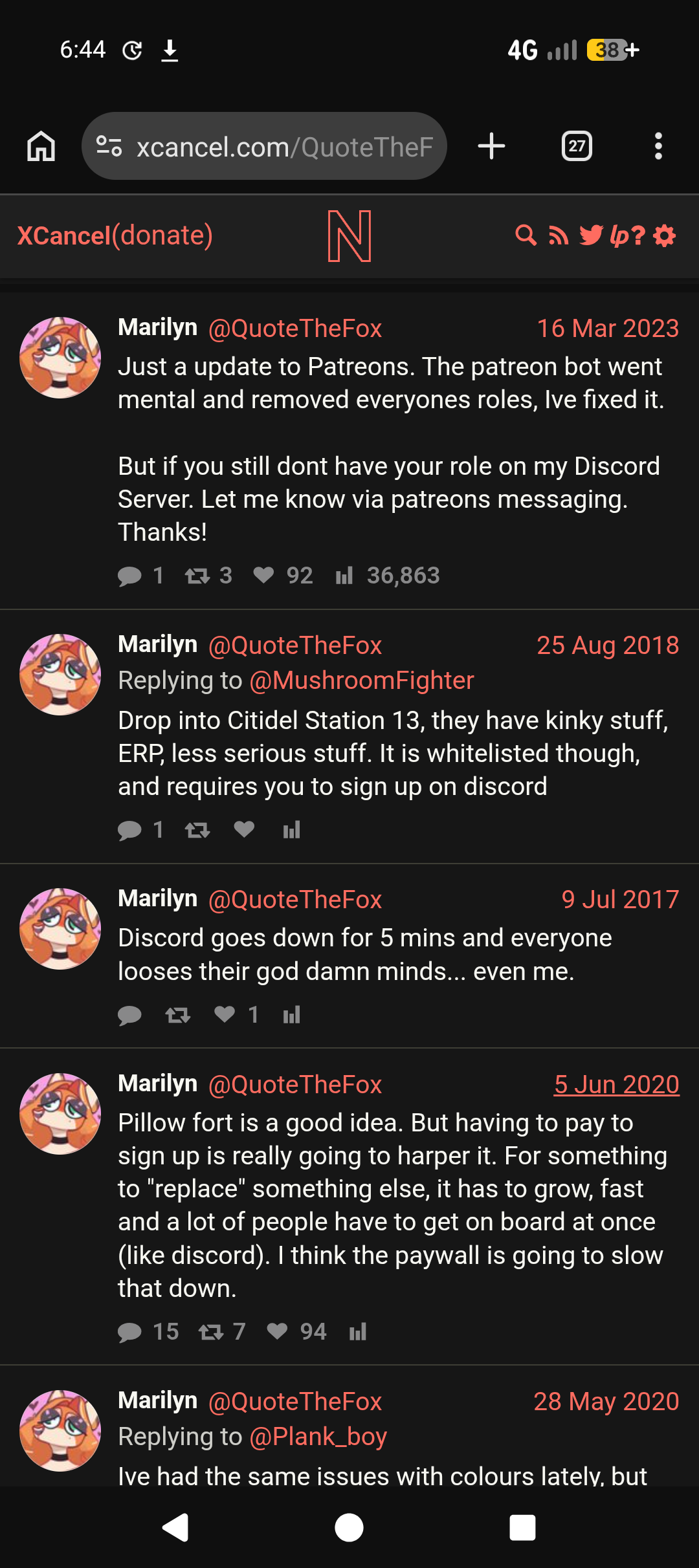Go back with the system back button

coord(175,1528)
